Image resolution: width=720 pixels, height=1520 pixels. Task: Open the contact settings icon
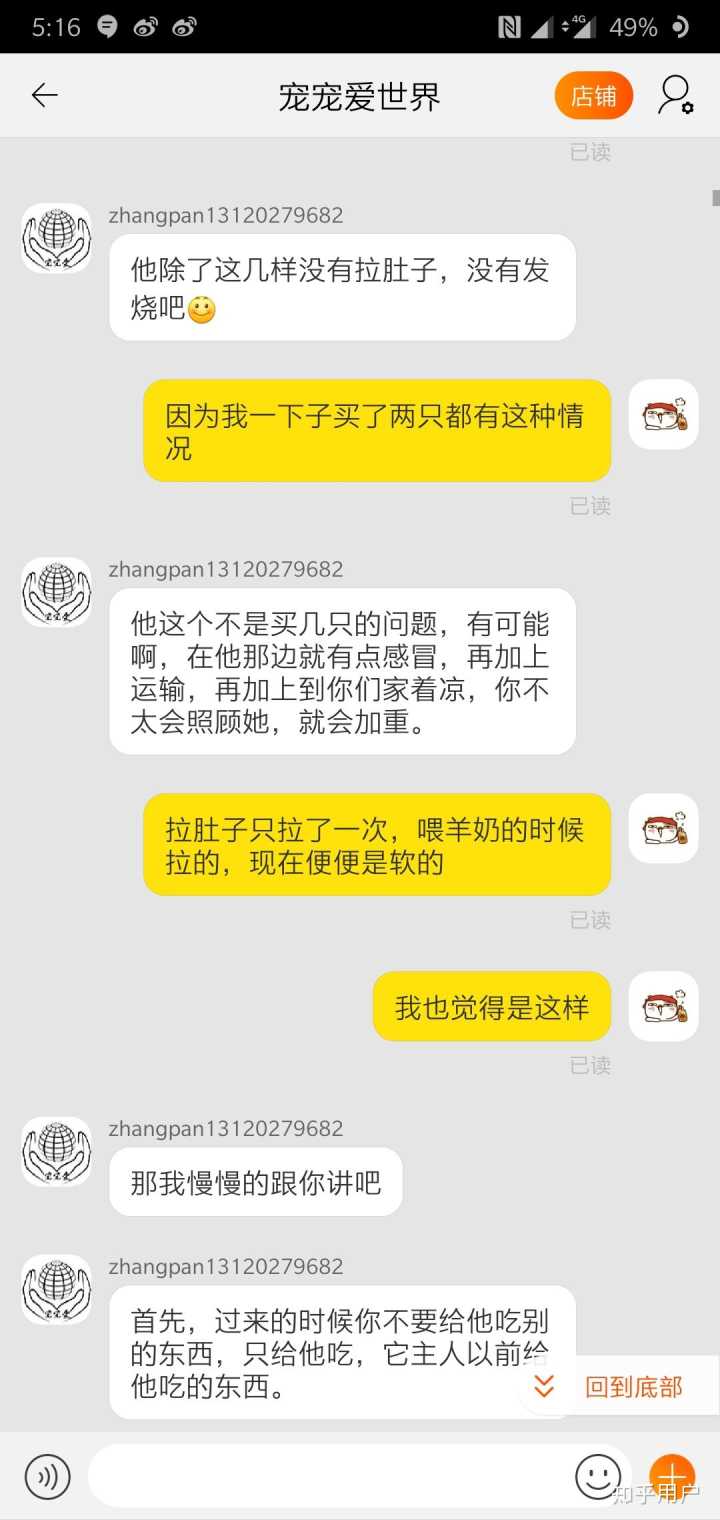pyautogui.click(x=675, y=96)
